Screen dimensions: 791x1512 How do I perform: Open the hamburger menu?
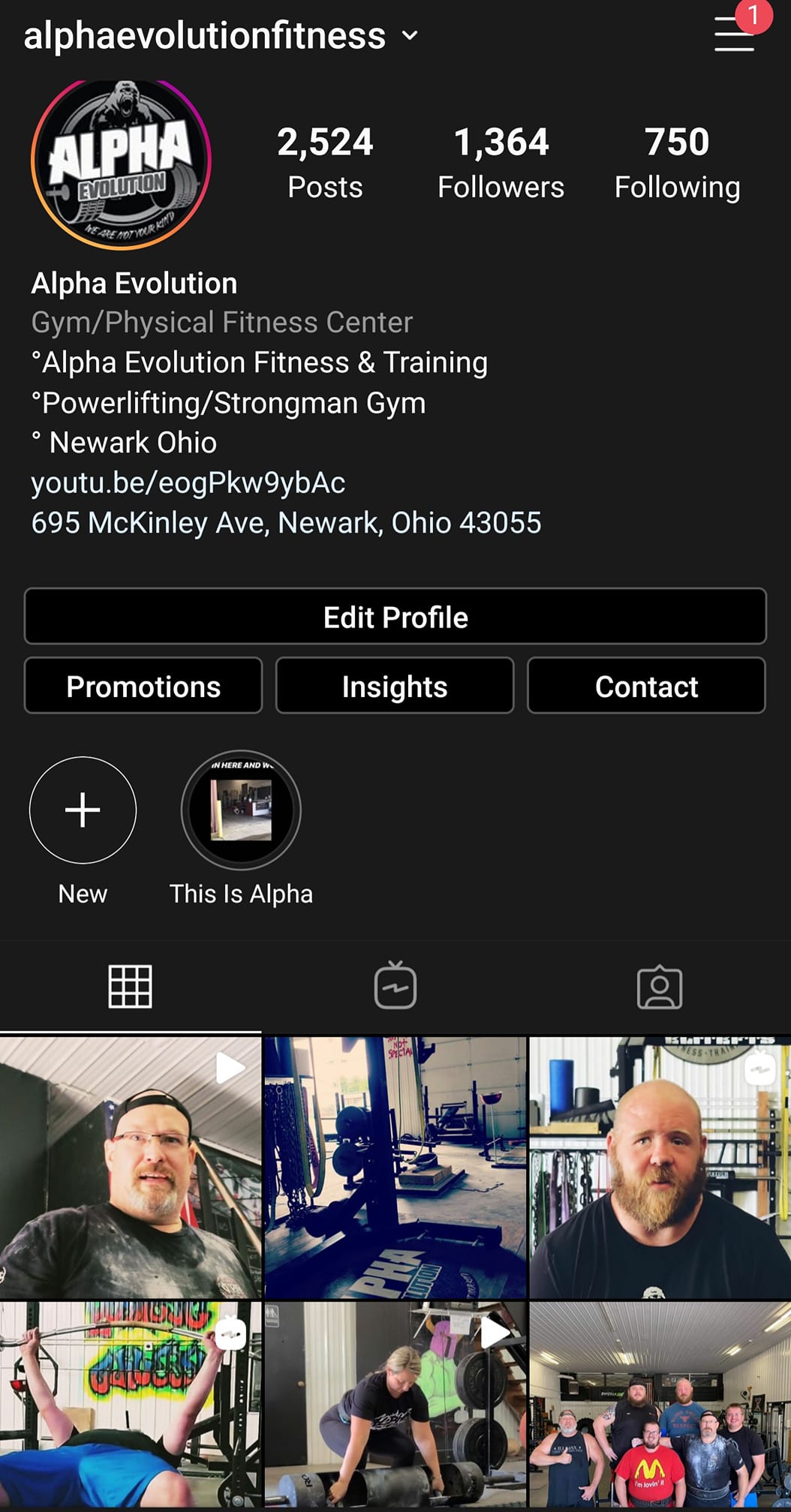pos(734,35)
